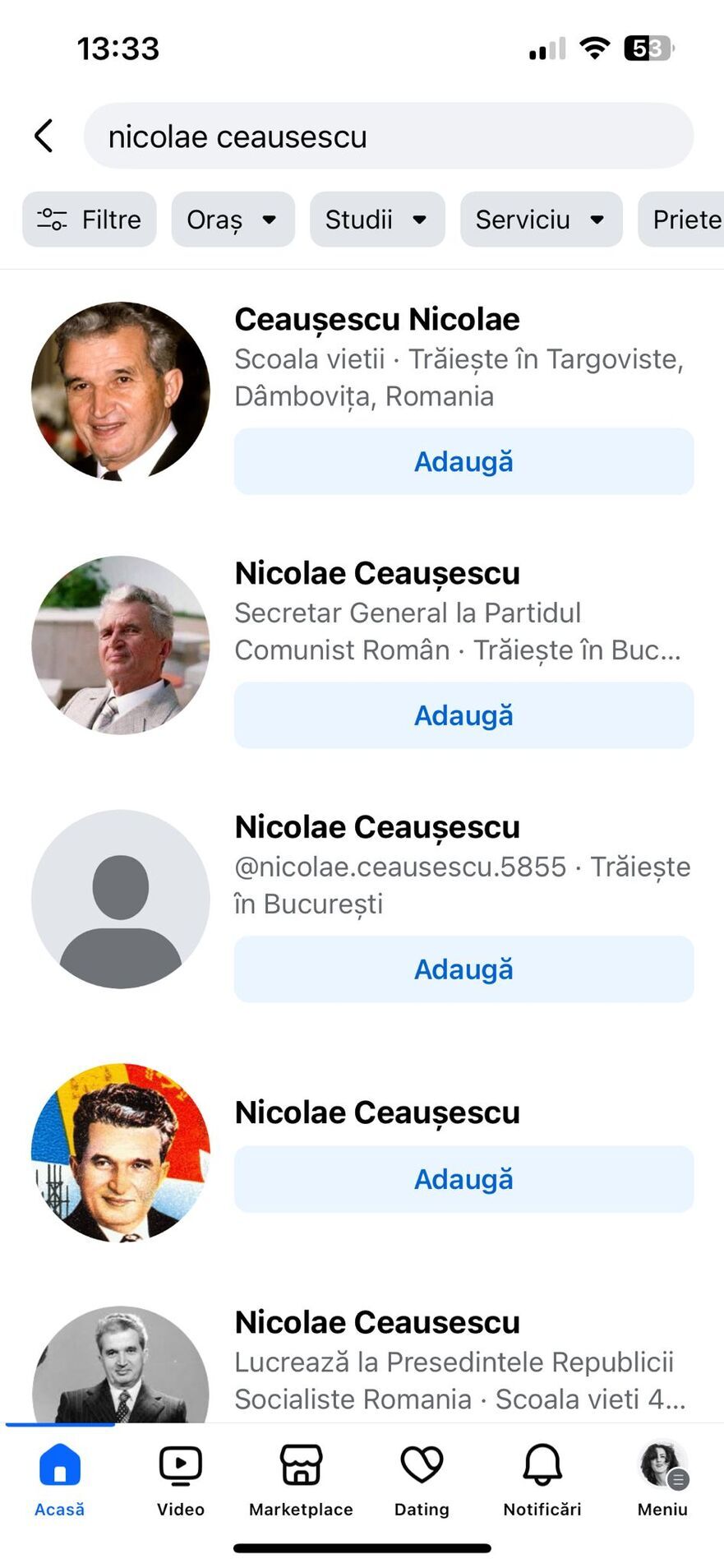Image resolution: width=724 pixels, height=1568 pixels.
Task: Open the Filtre options
Action: tap(90, 220)
